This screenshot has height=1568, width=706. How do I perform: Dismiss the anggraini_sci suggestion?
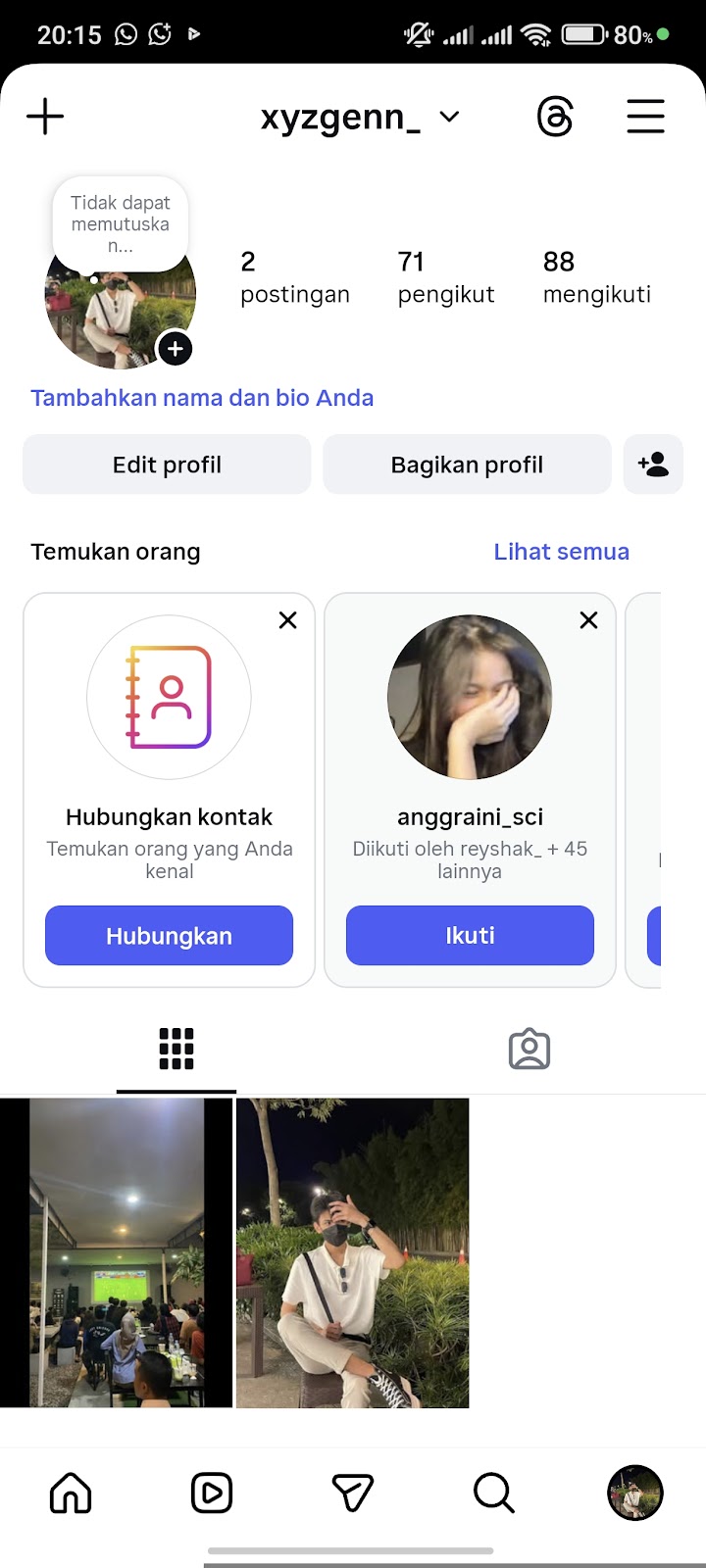point(588,620)
